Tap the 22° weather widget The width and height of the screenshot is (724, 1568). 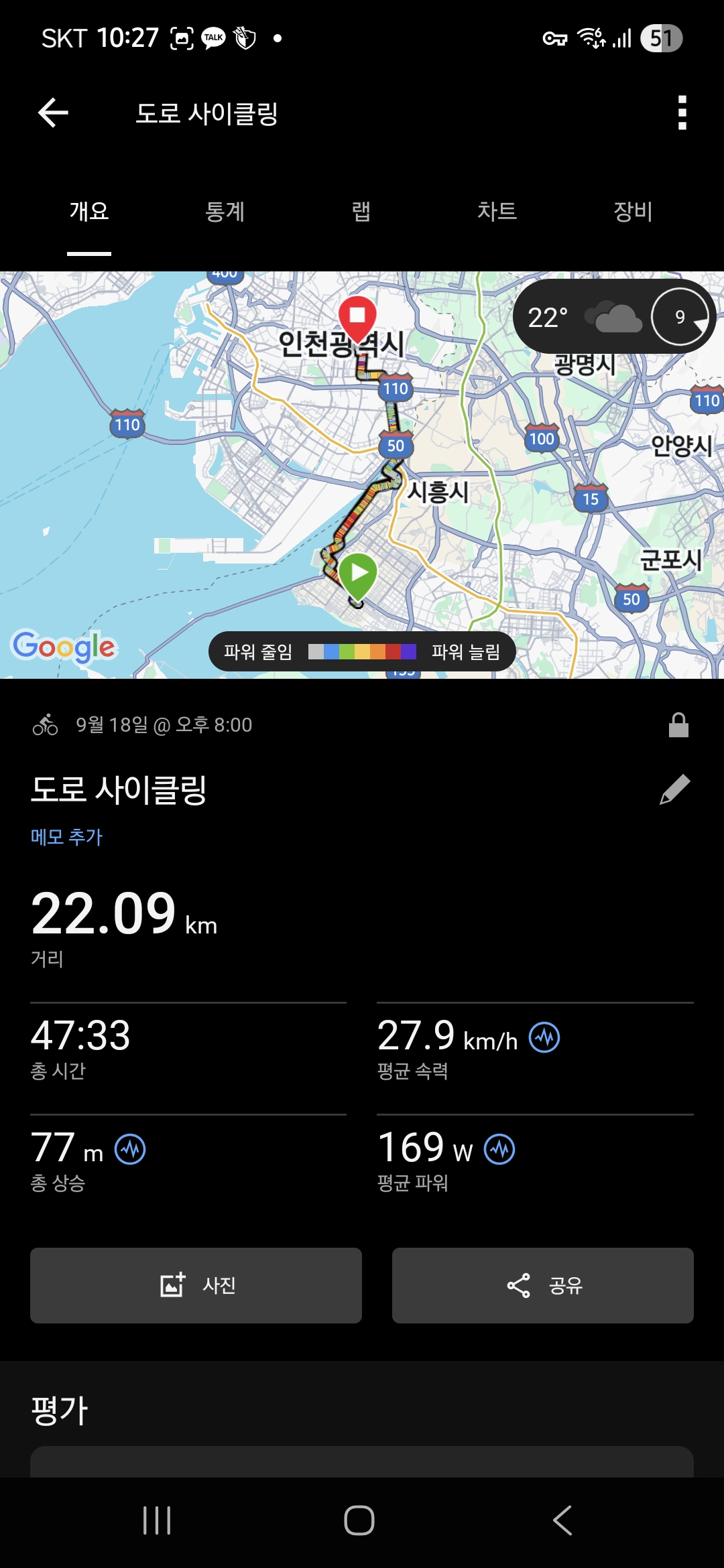tap(614, 317)
